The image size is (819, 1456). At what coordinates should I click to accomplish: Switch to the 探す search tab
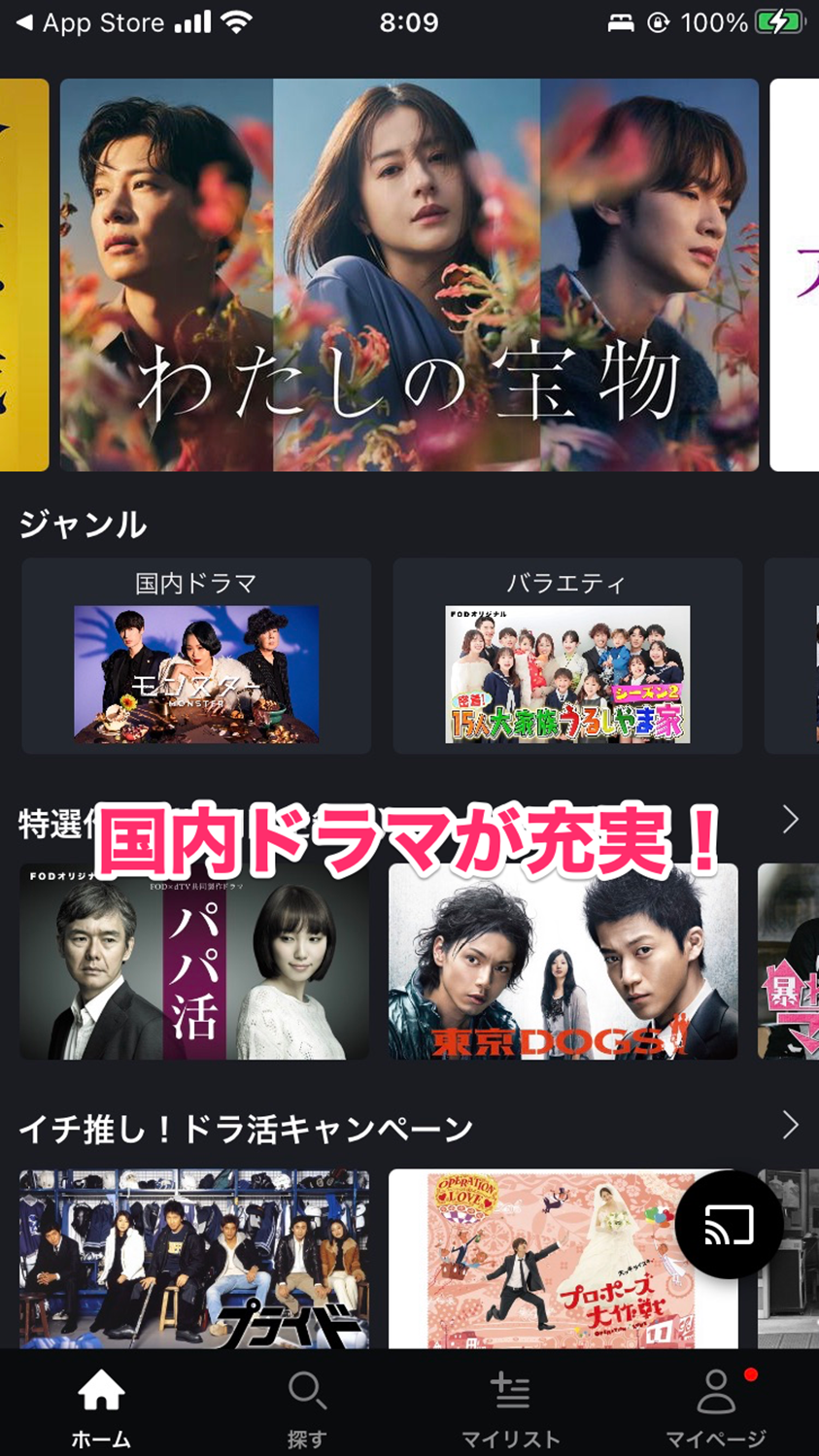pos(307,1407)
